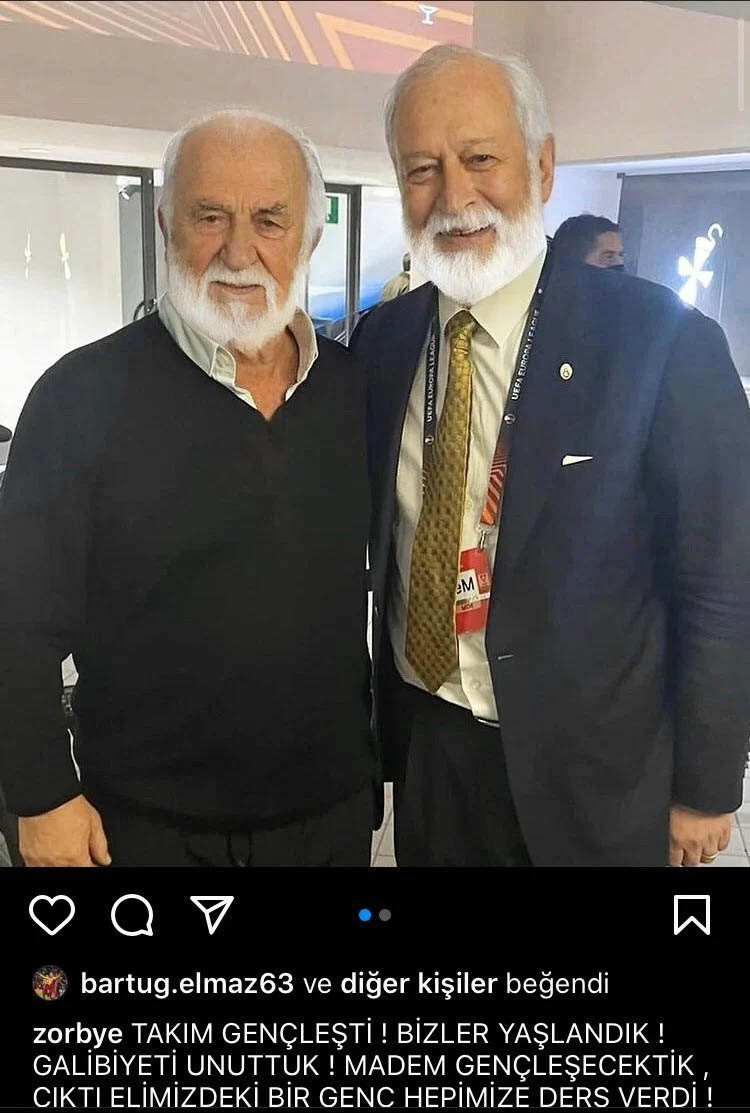Share this post via the paper plane
The height and width of the screenshot is (1113, 750).
pyautogui.click(x=212, y=914)
